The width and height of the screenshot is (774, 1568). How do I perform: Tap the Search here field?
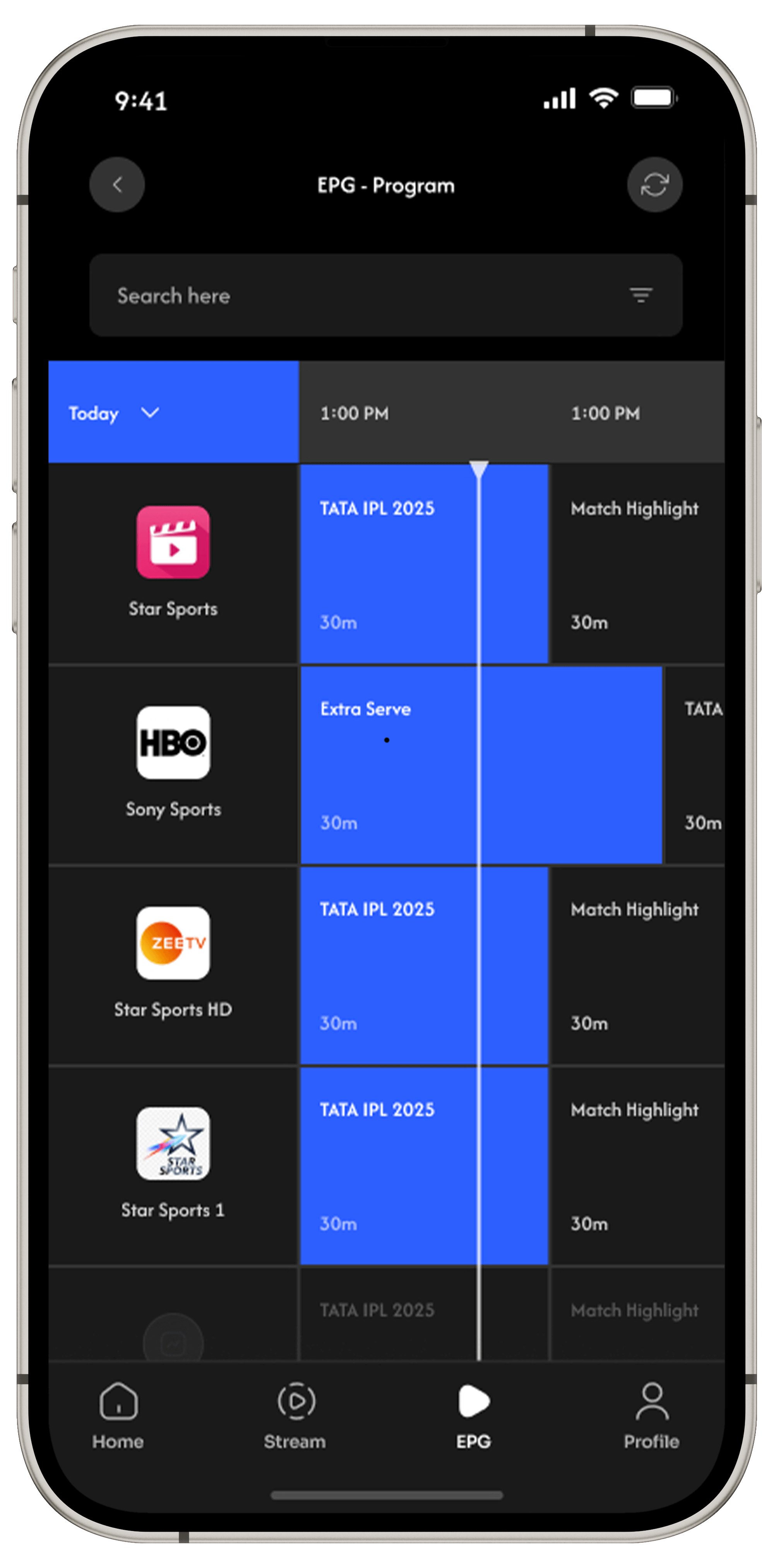coord(353,296)
